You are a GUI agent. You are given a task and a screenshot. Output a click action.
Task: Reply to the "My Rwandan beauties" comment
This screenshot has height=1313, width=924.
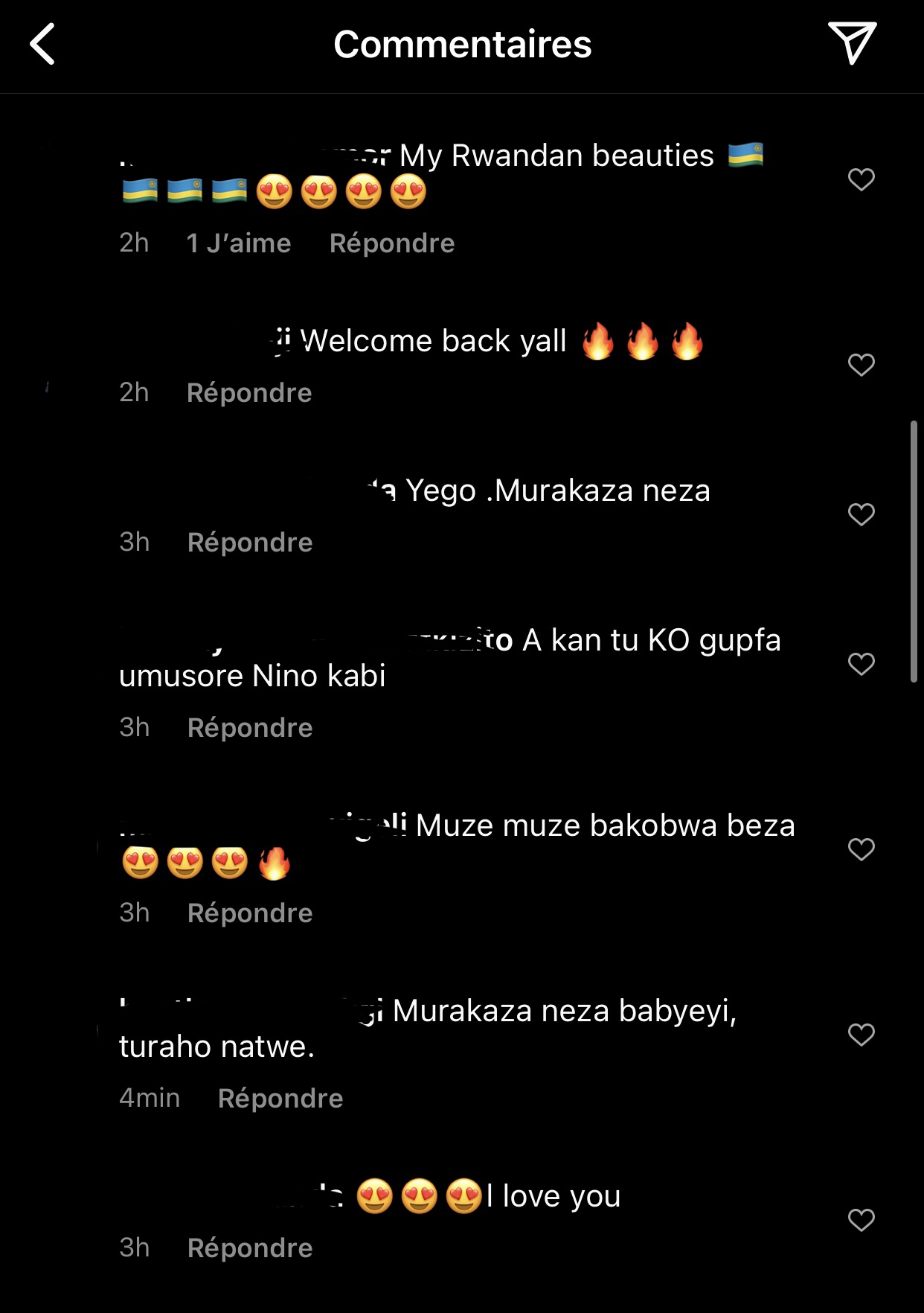tap(391, 243)
